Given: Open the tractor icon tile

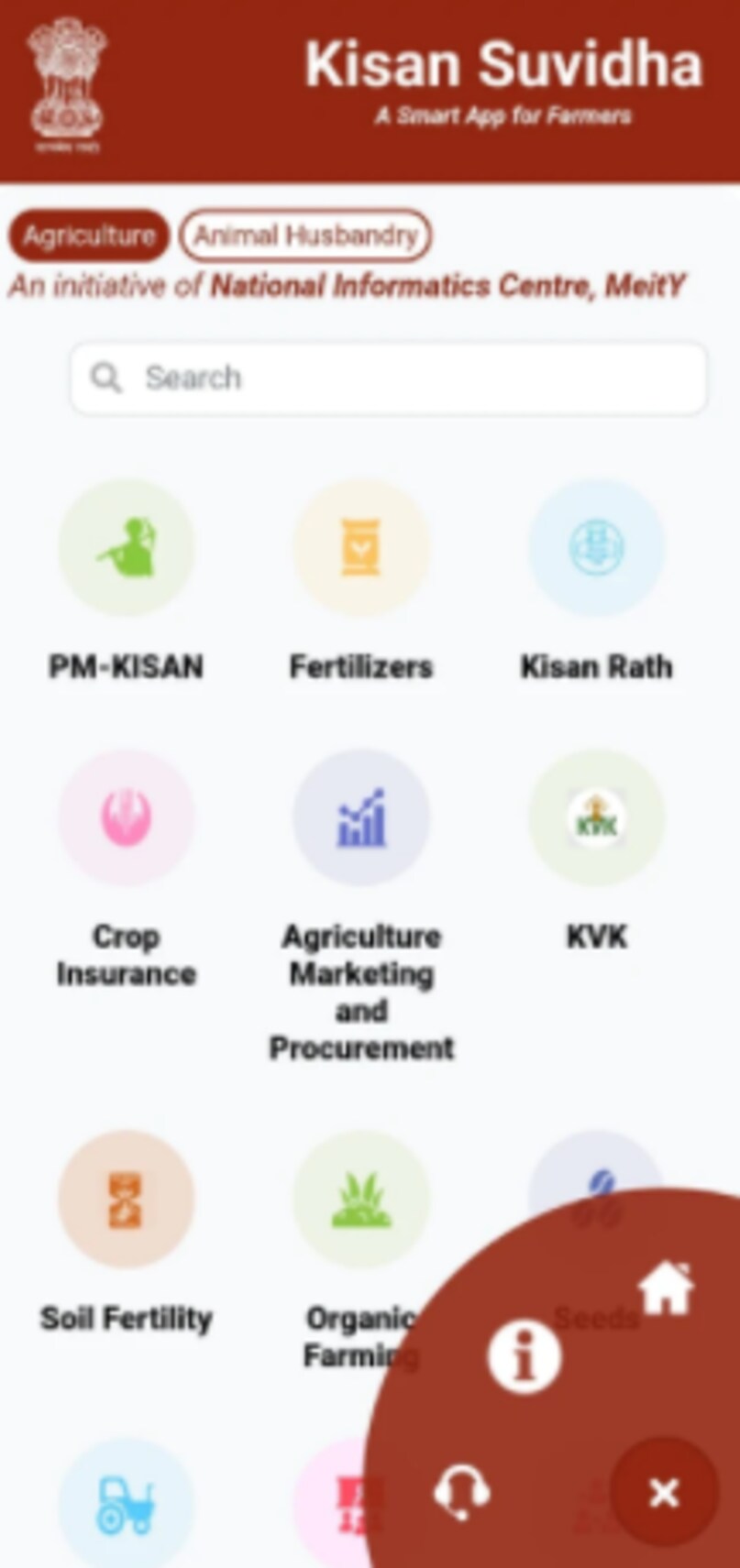Looking at the screenshot, I should pos(127,1503).
